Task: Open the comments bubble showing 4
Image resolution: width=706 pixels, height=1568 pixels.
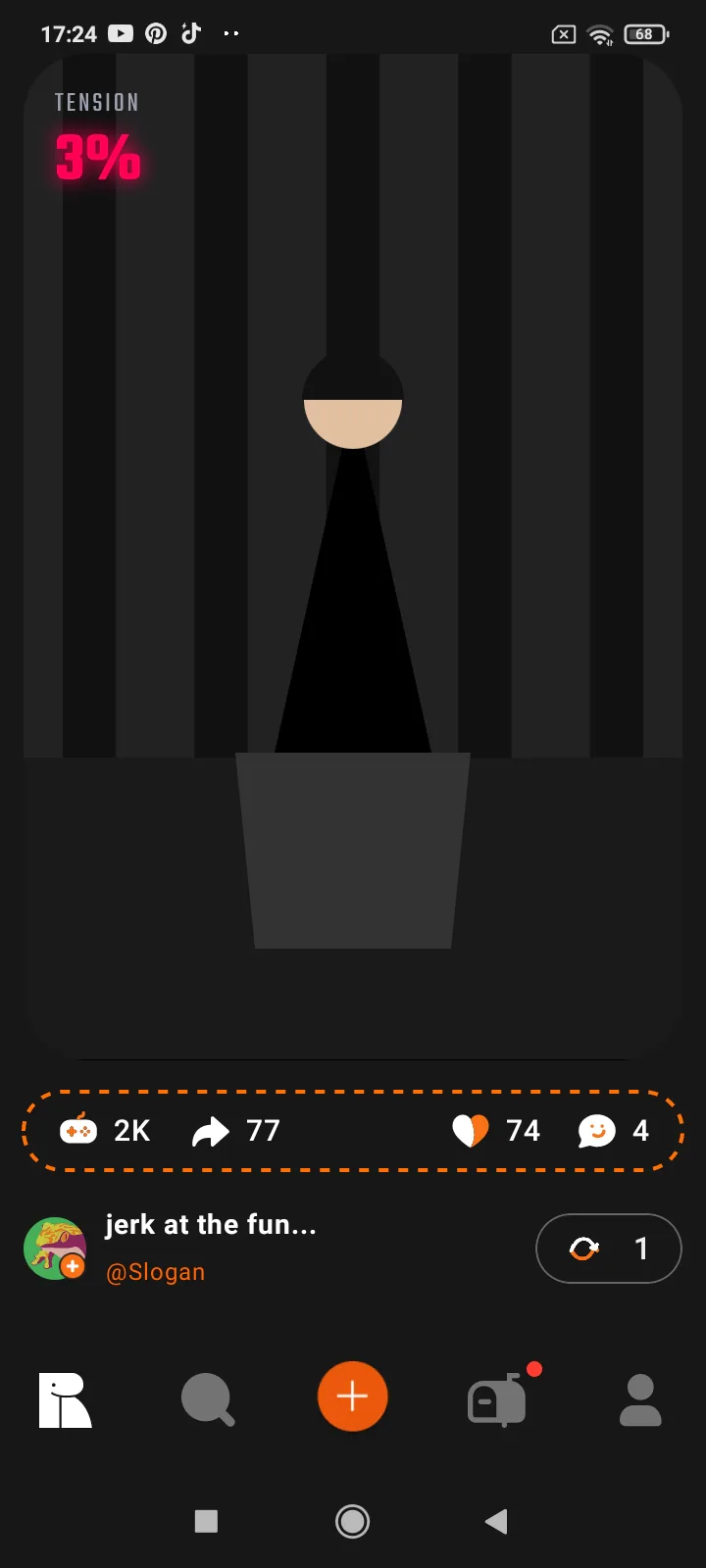Action: click(x=596, y=1131)
